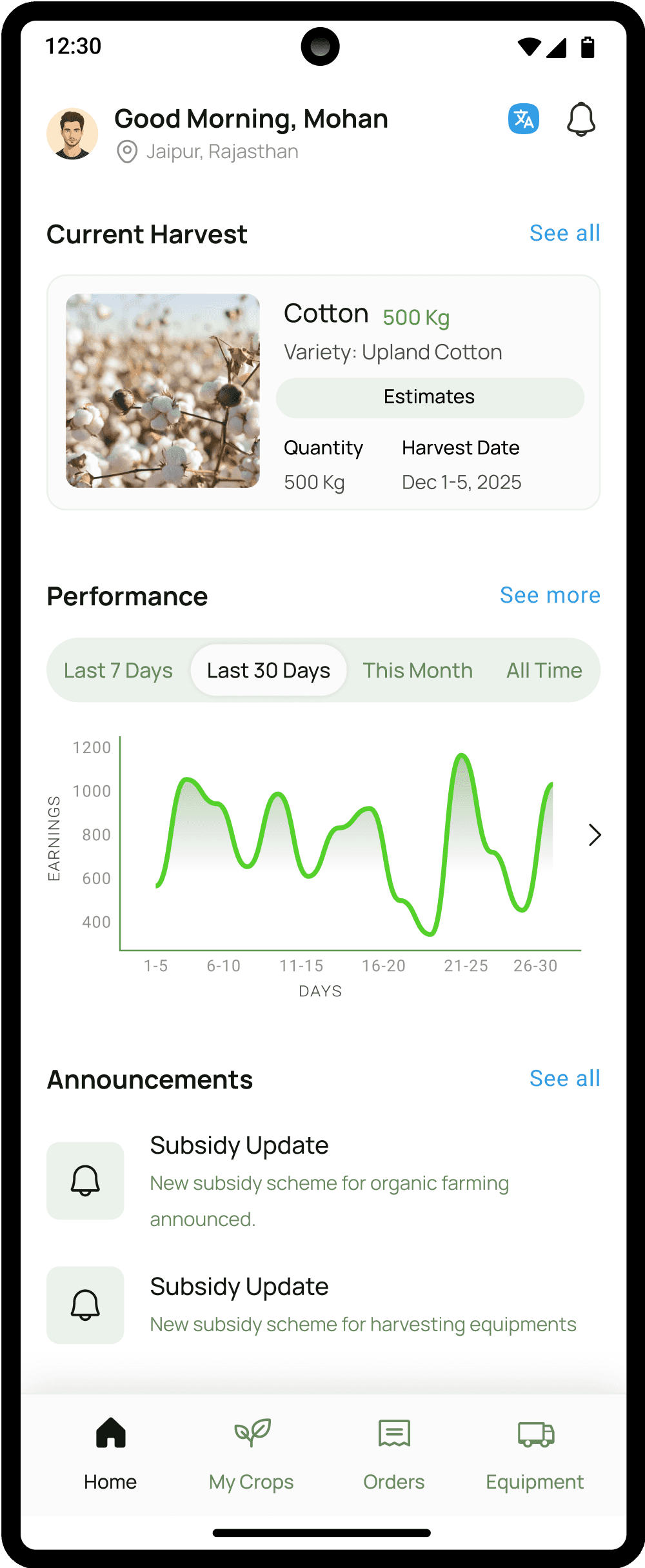Image resolution: width=645 pixels, height=1568 pixels.
Task: Open the organic farming subsidy announcement
Action: coord(329,1181)
